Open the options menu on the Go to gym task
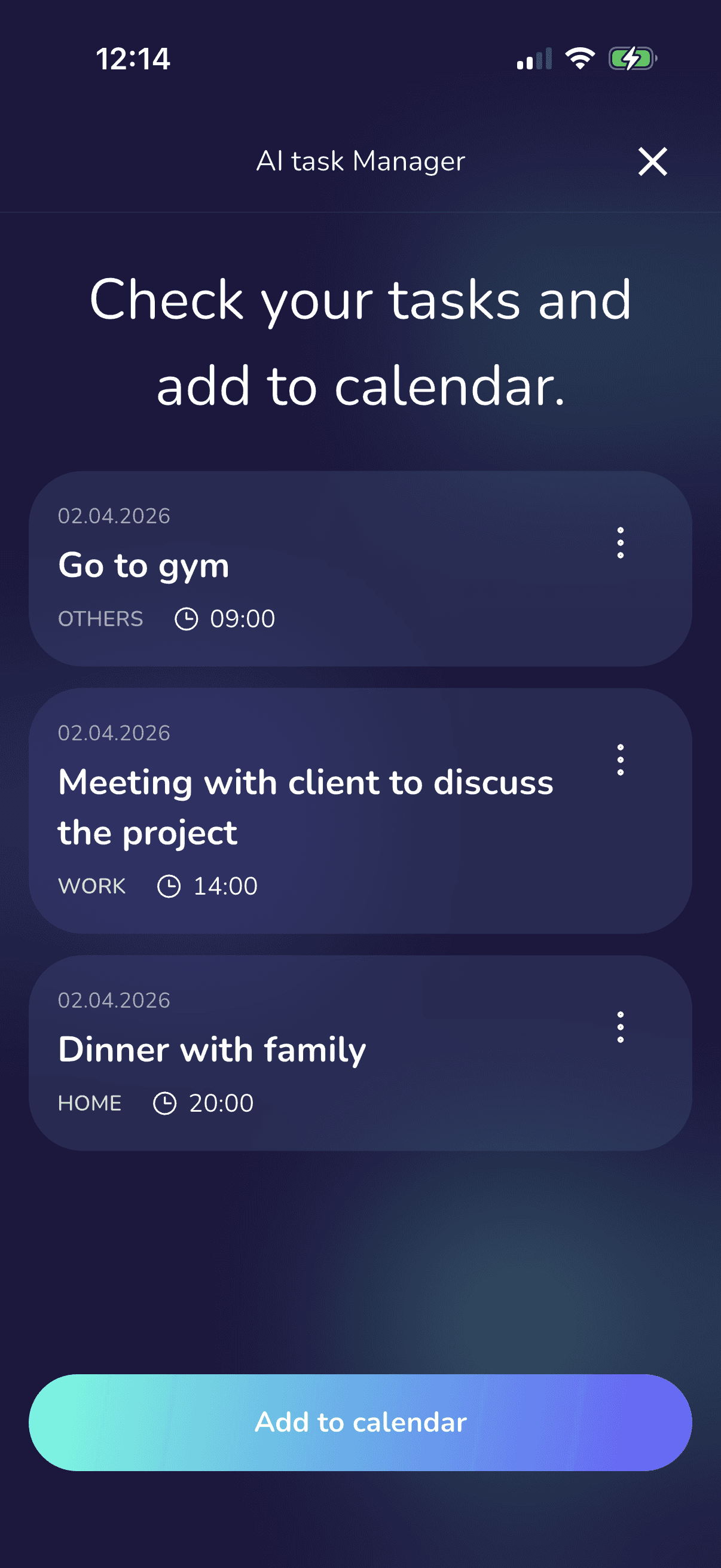Image resolution: width=721 pixels, height=1568 pixels. (x=621, y=542)
